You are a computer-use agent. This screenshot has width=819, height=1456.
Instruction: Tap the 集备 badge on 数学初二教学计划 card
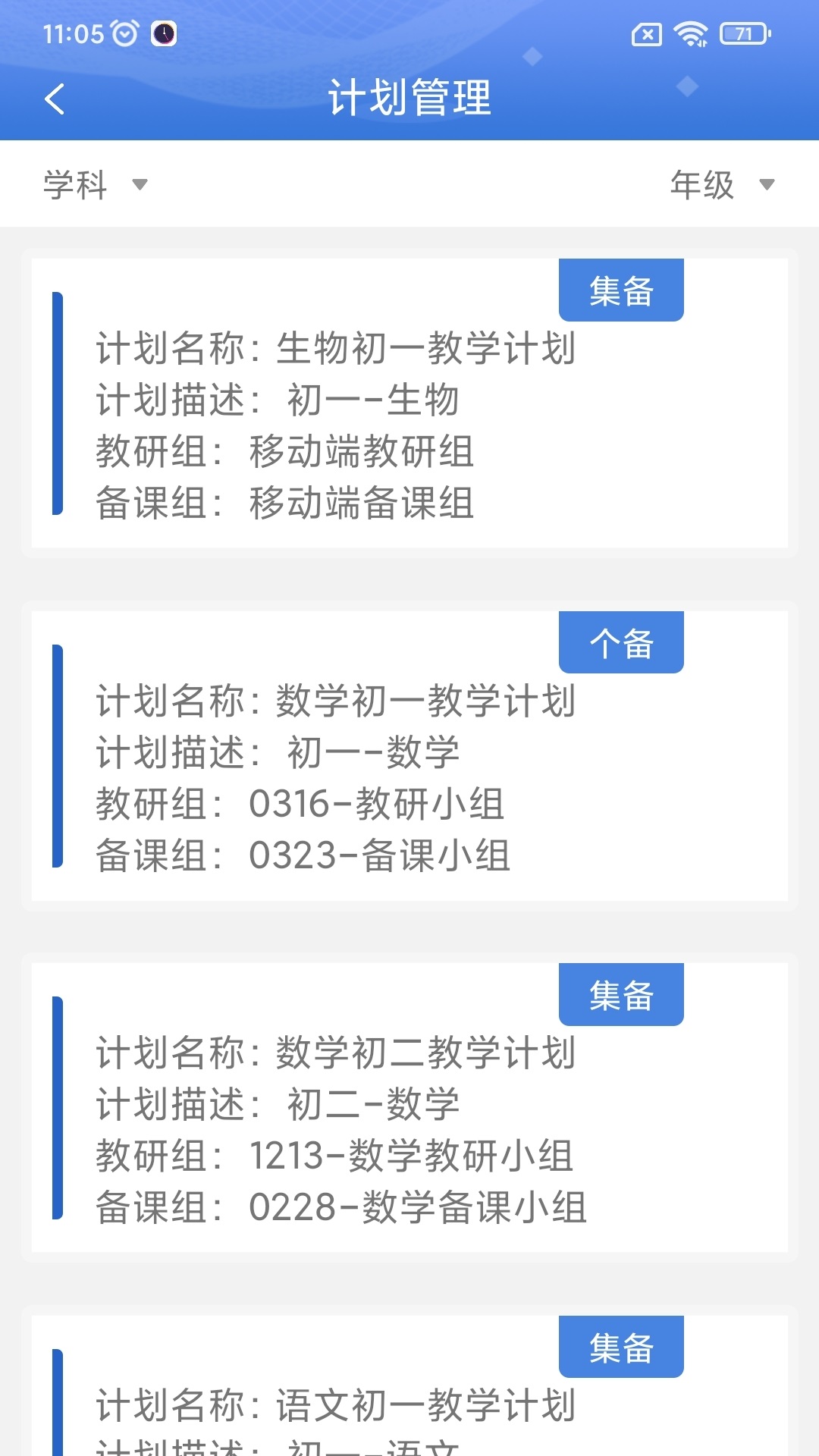click(620, 994)
